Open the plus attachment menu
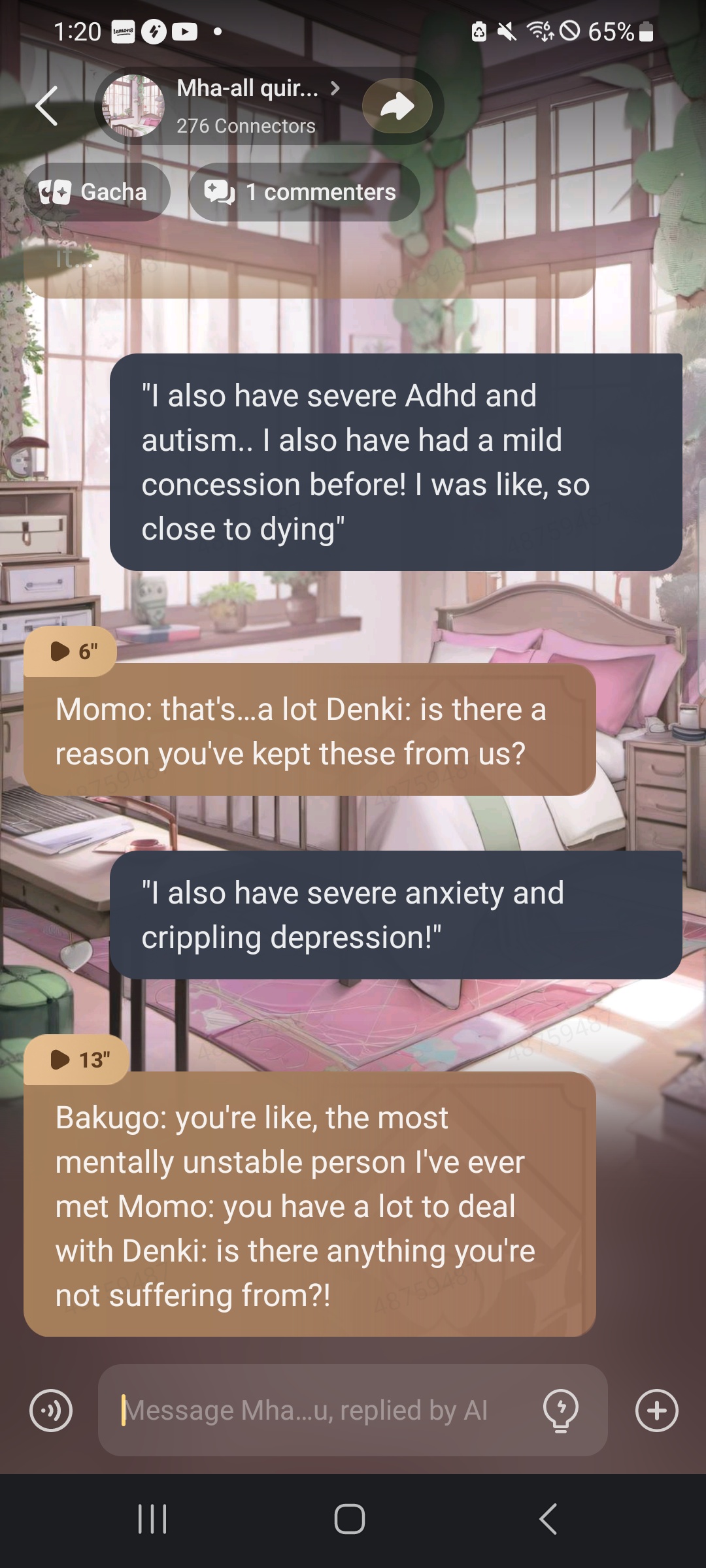The height and width of the screenshot is (1568, 706). 656,1411
